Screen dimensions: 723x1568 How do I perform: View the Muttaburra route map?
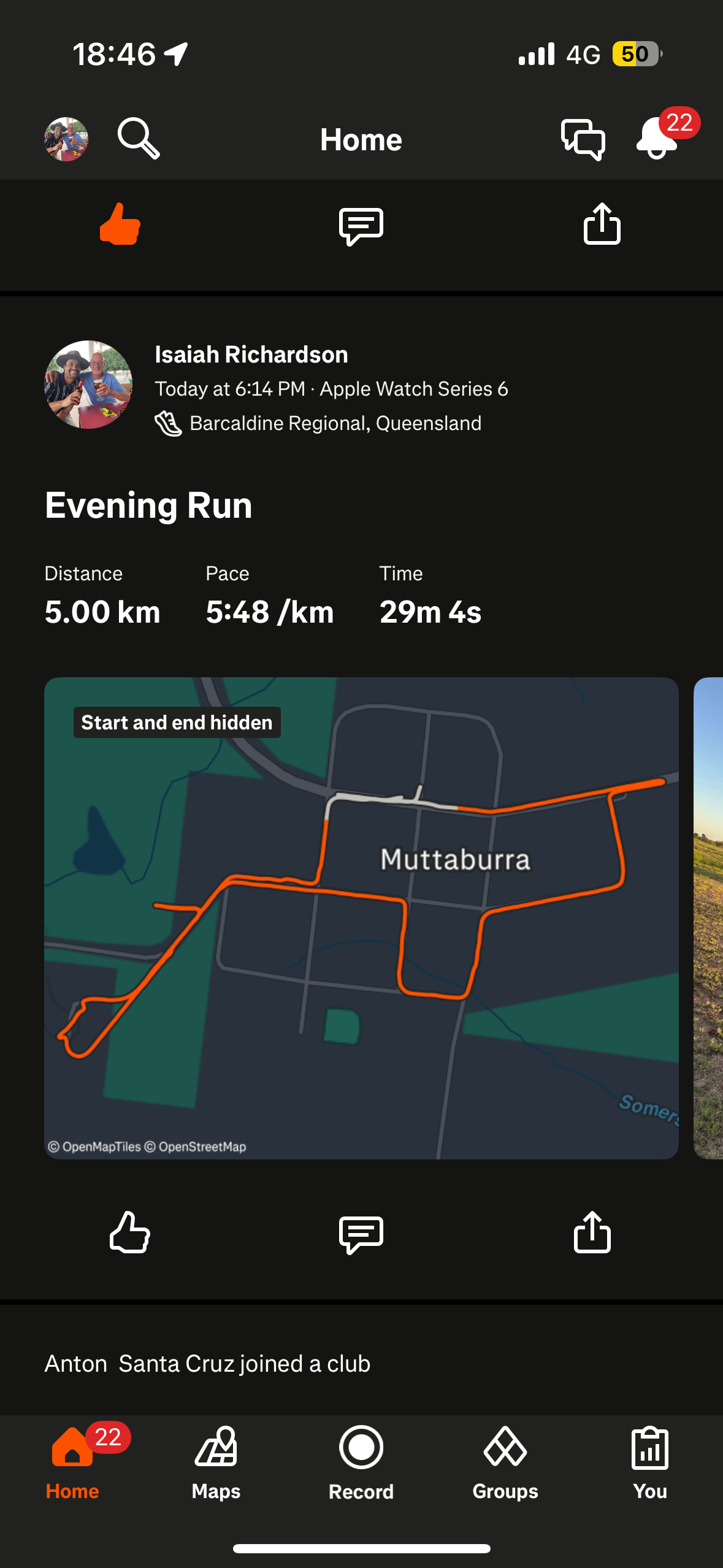coord(361,918)
